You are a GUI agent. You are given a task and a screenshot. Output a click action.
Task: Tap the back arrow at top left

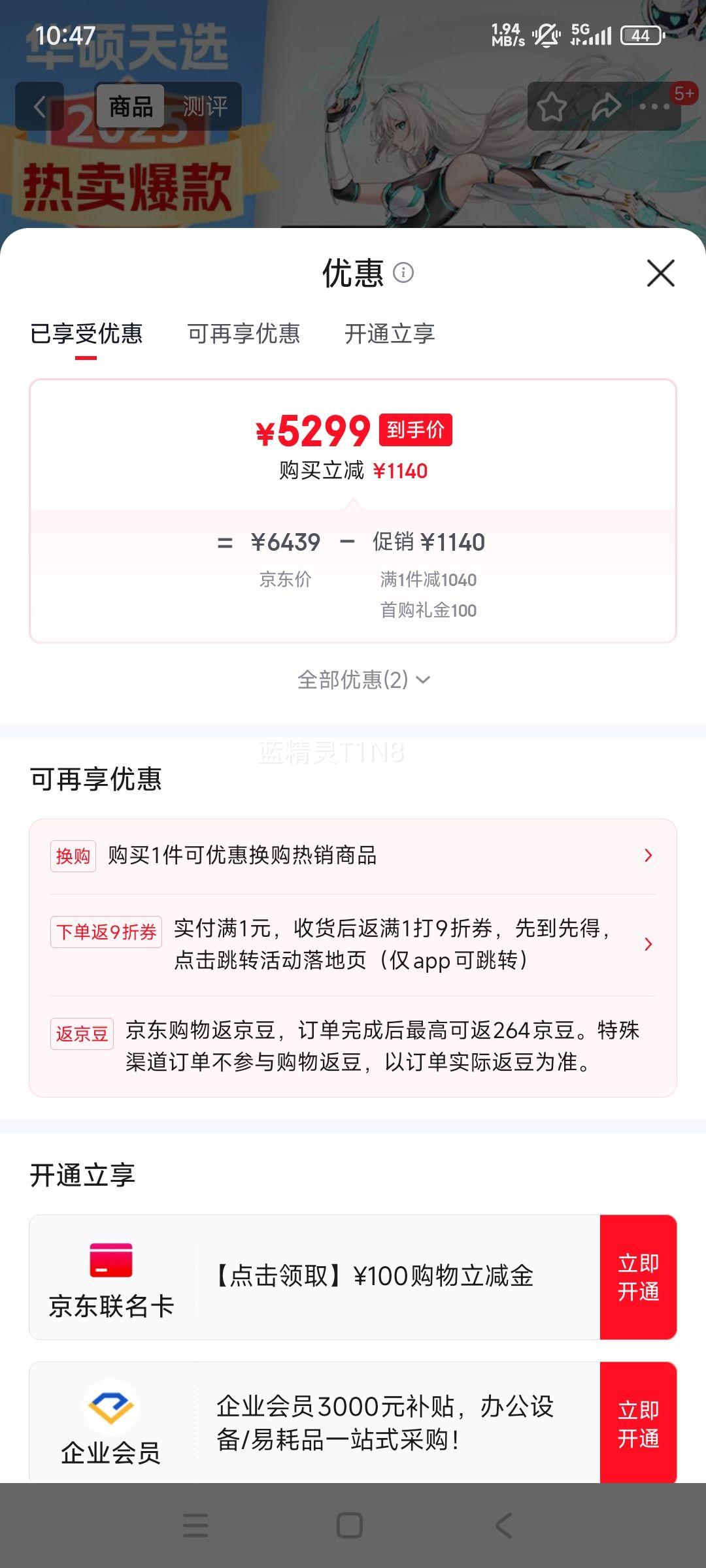click(41, 106)
